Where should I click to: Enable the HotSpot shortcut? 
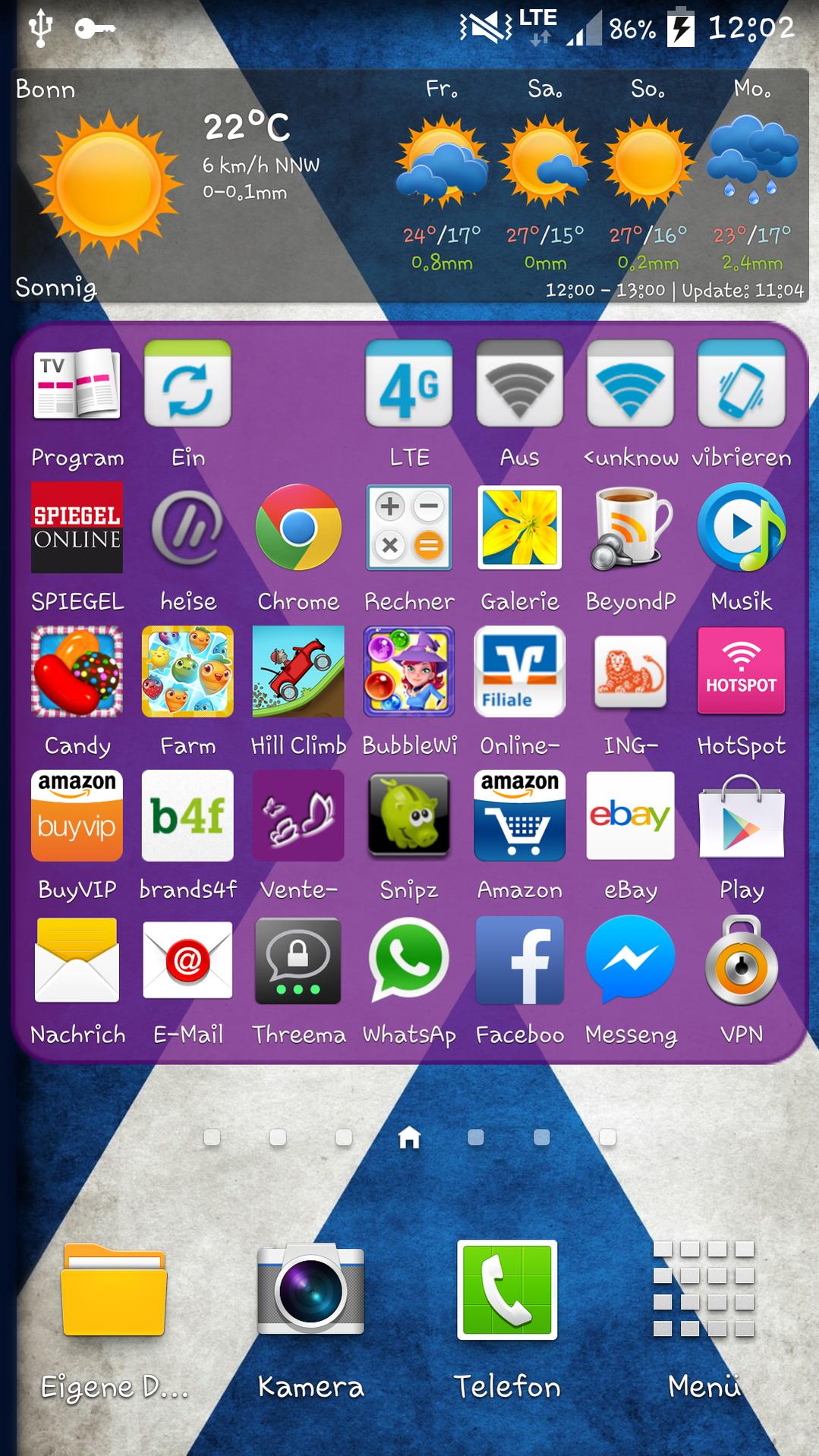click(x=741, y=672)
